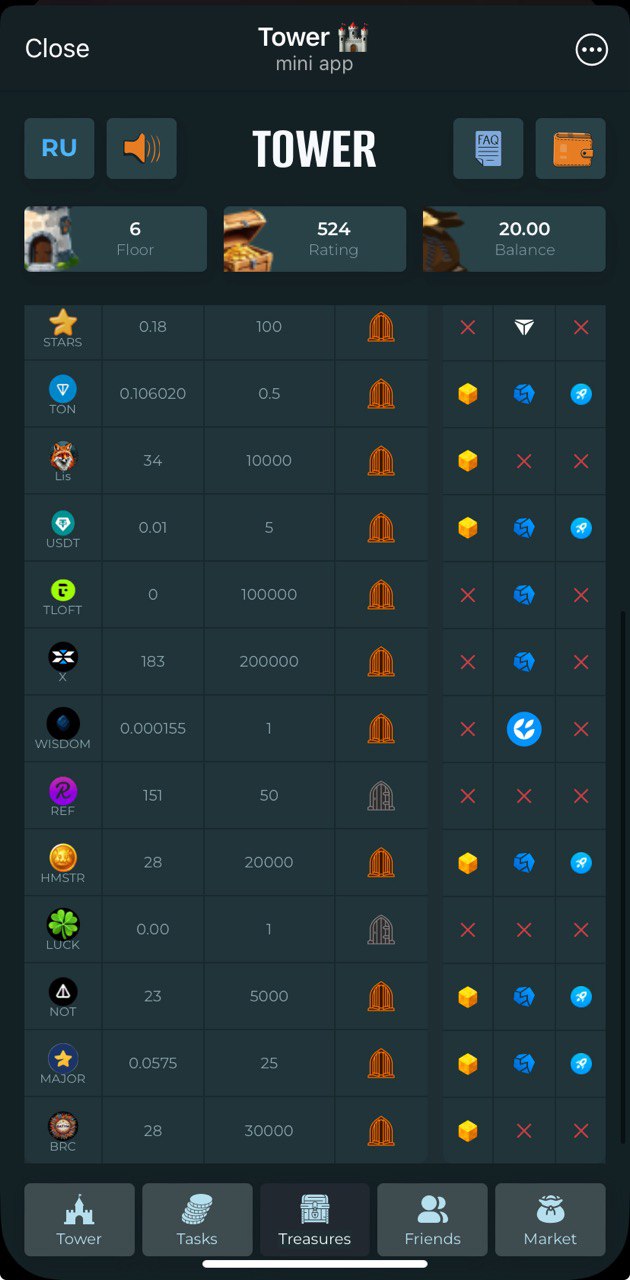Go to the Friends tab
This screenshot has height=1280, width=630.
coord(432,1219)
